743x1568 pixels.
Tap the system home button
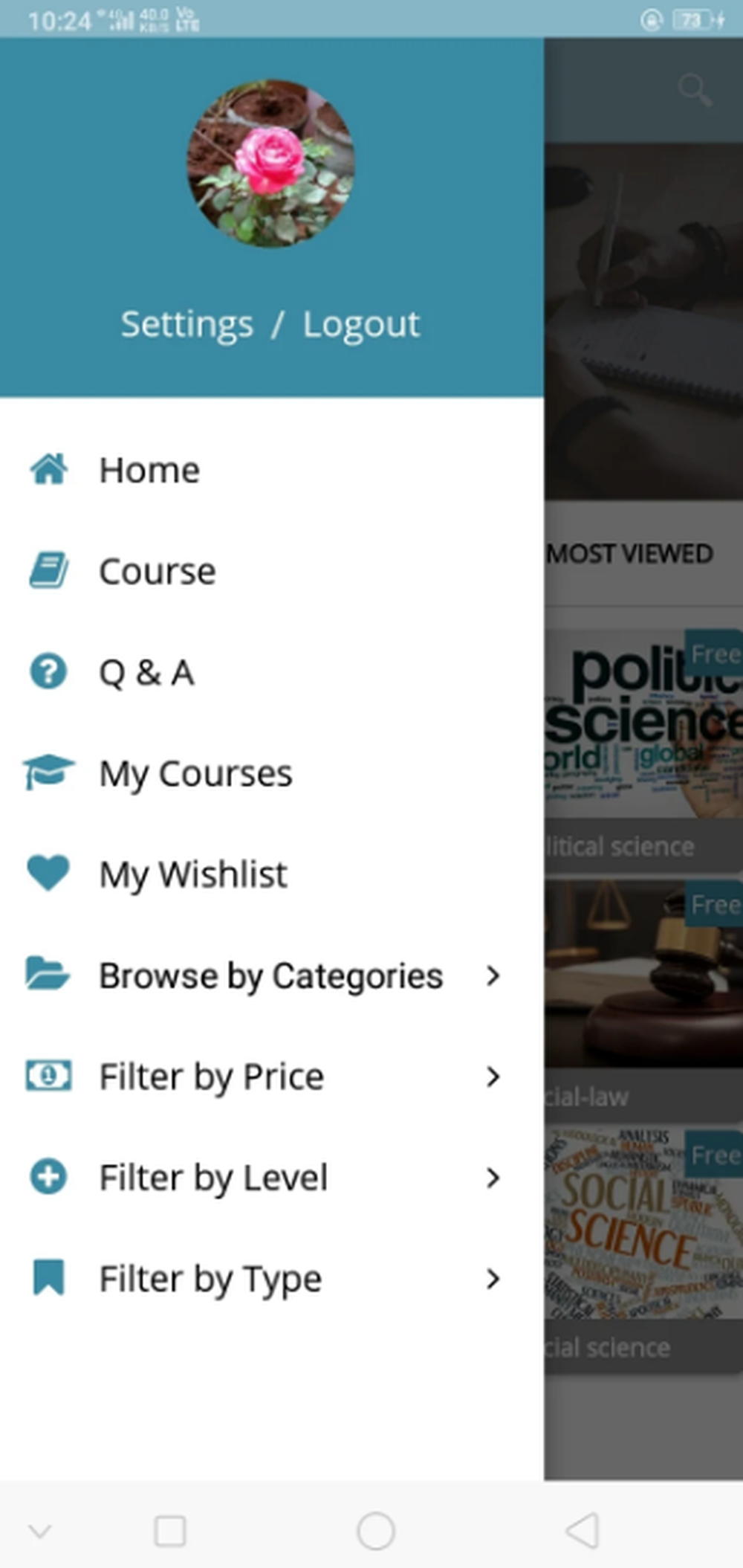[x=375, y=1531]
